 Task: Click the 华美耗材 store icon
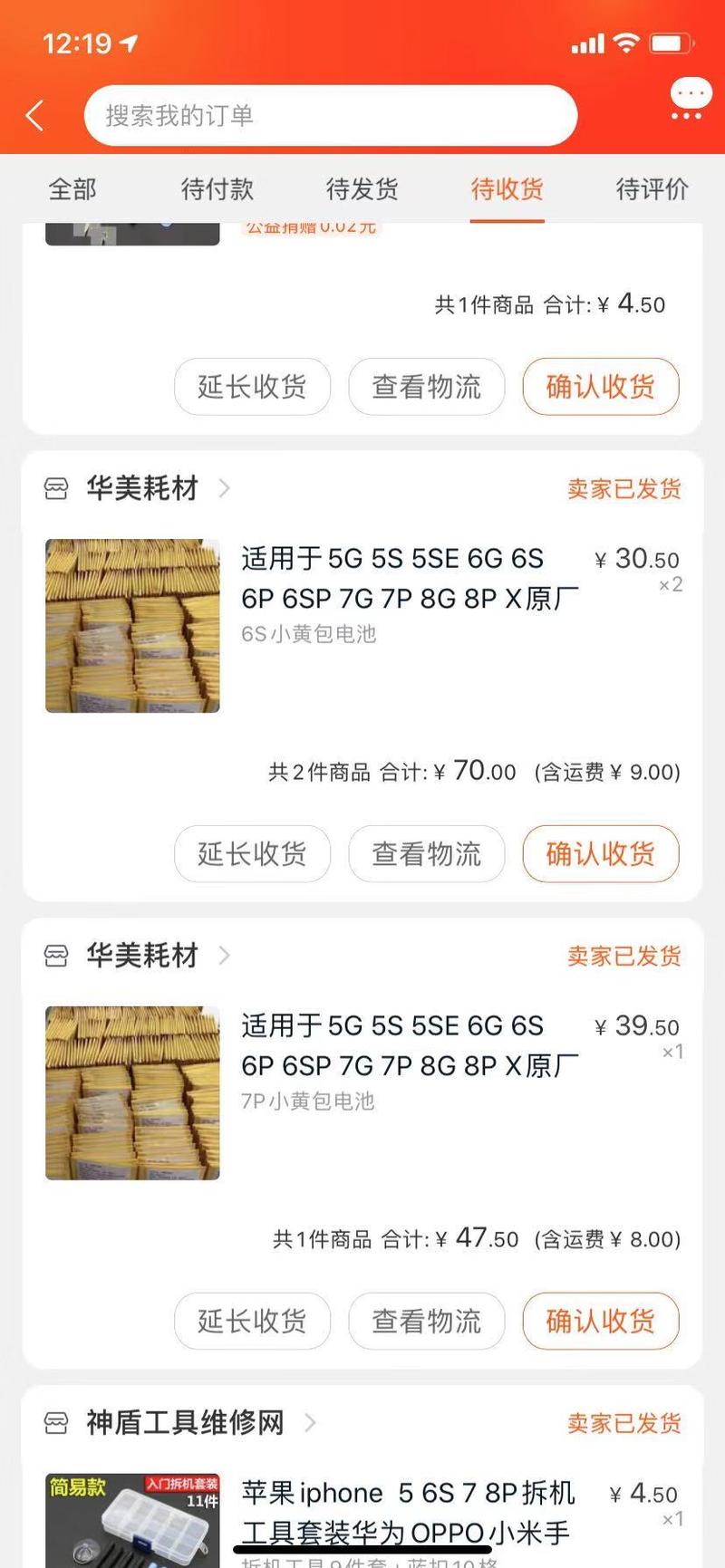click(56, 488)
